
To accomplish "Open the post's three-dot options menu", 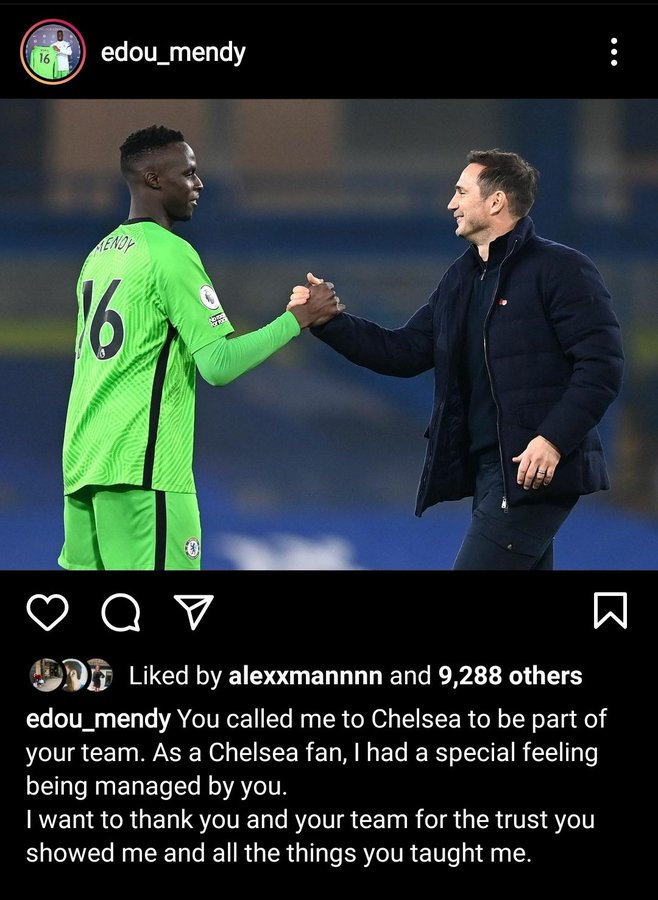I will pyautogui.click(x=613, y=53).
